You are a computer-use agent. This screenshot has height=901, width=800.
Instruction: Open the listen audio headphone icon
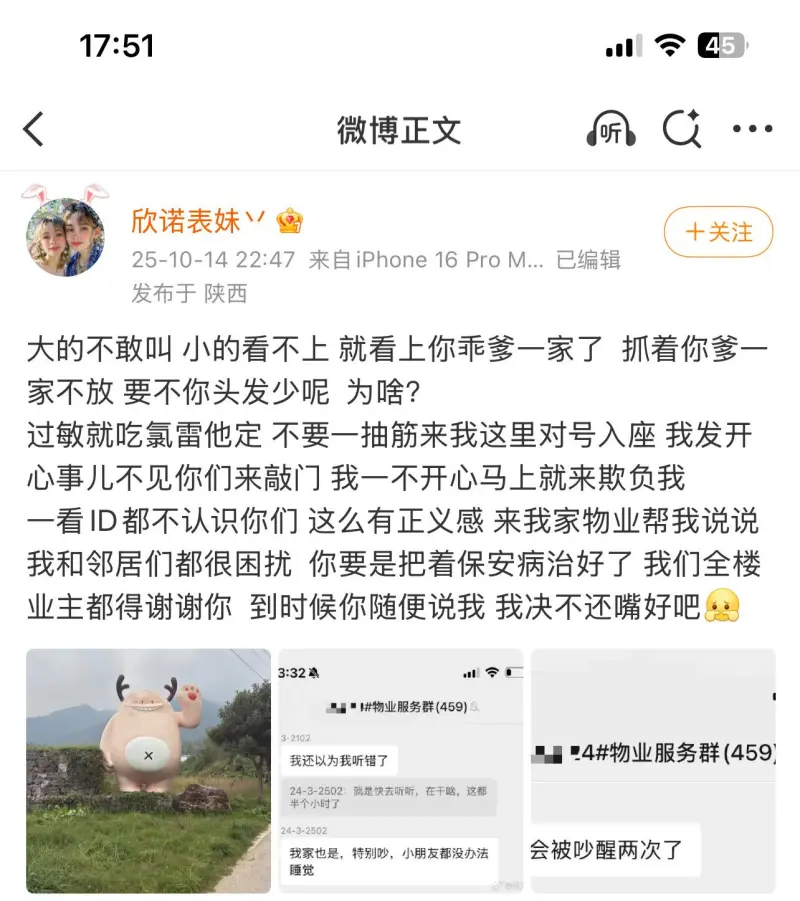click(x=610, y=130)
